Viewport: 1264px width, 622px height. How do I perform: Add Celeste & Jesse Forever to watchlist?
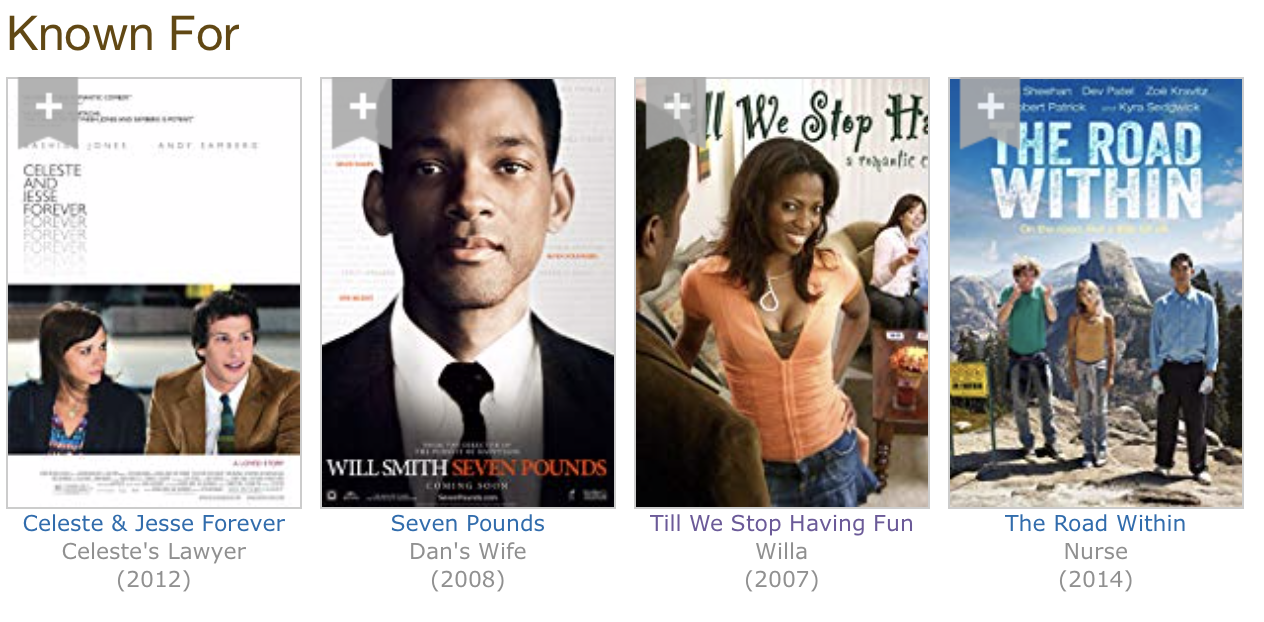click(x=48, y=107)
